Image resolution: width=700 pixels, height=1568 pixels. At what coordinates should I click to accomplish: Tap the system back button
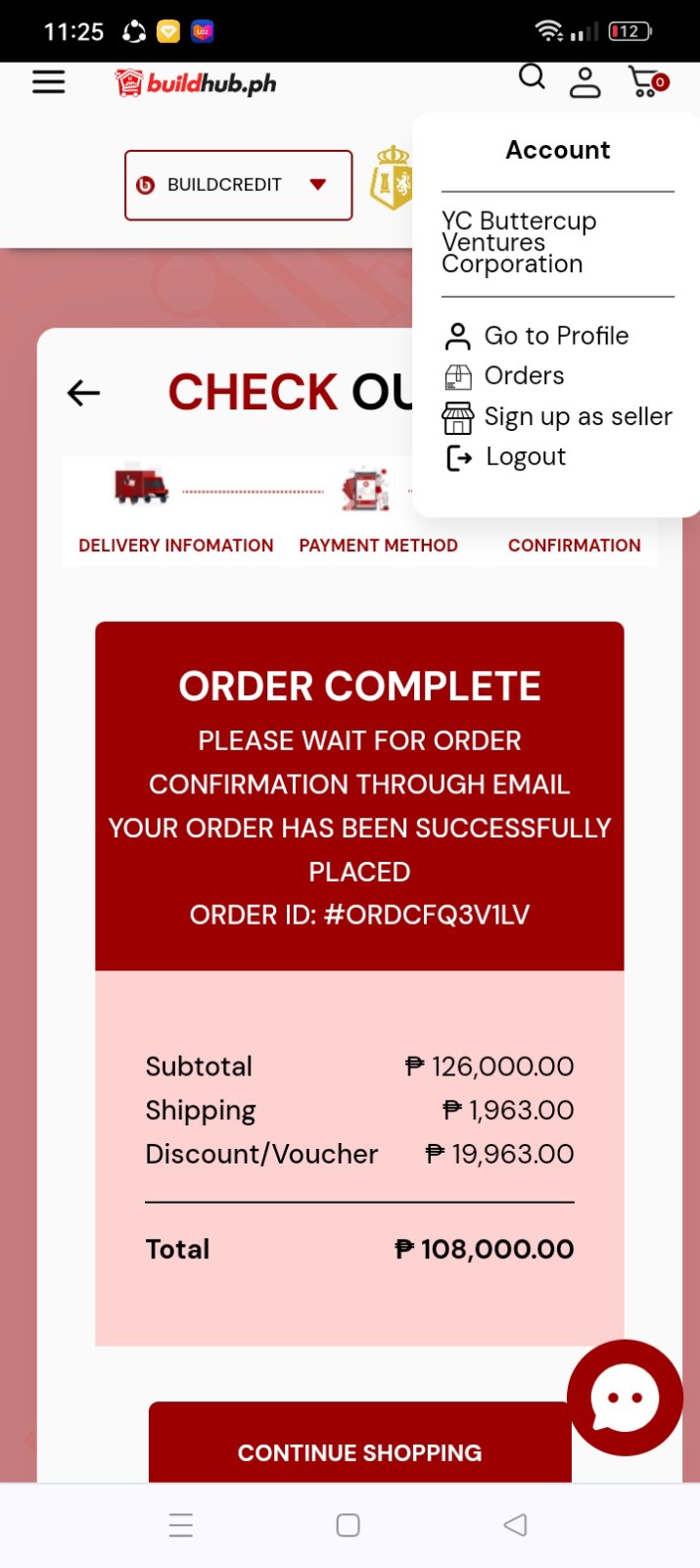tap(515, 1525)
